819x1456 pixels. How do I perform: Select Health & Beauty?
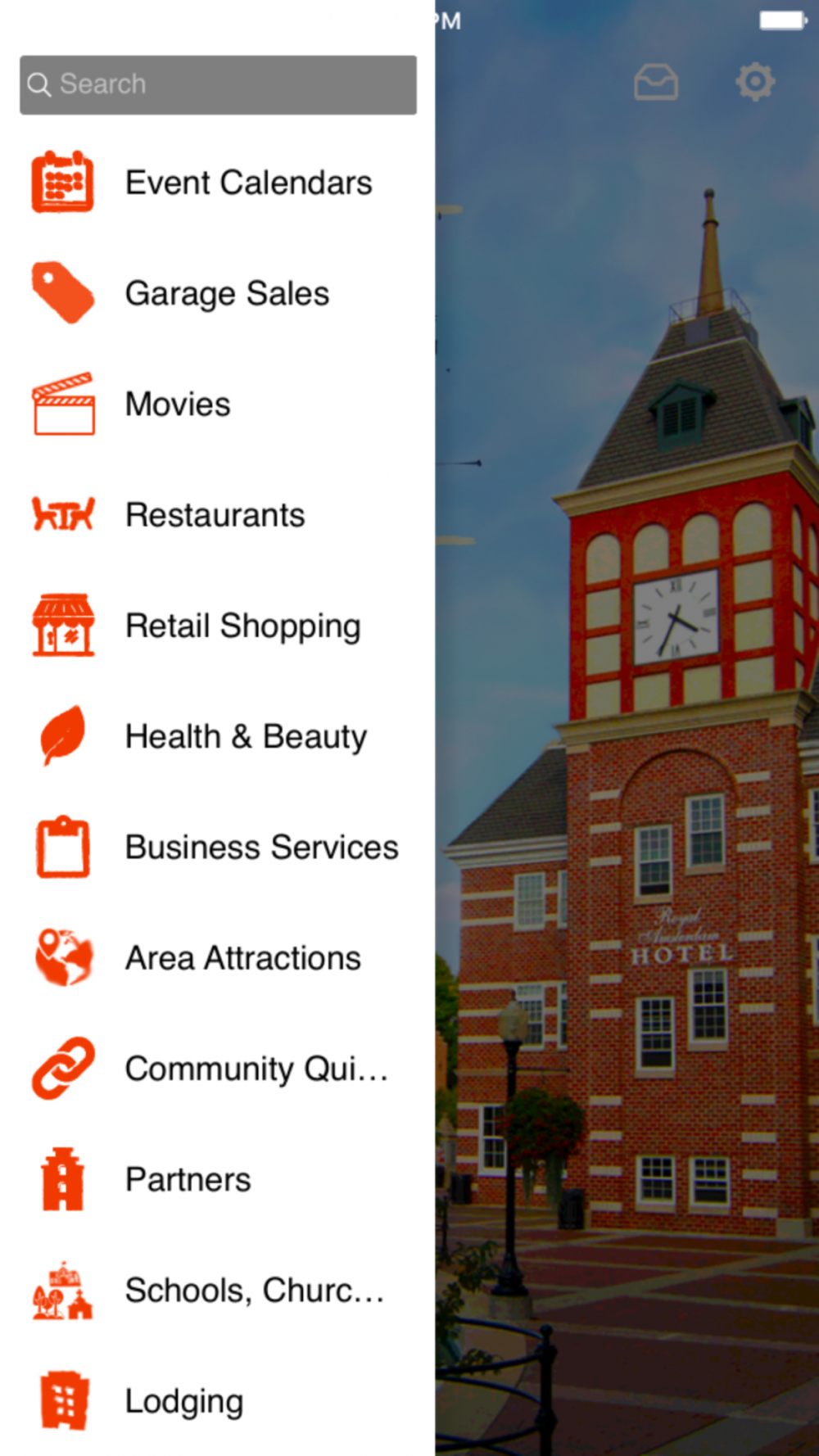[246, 737]
